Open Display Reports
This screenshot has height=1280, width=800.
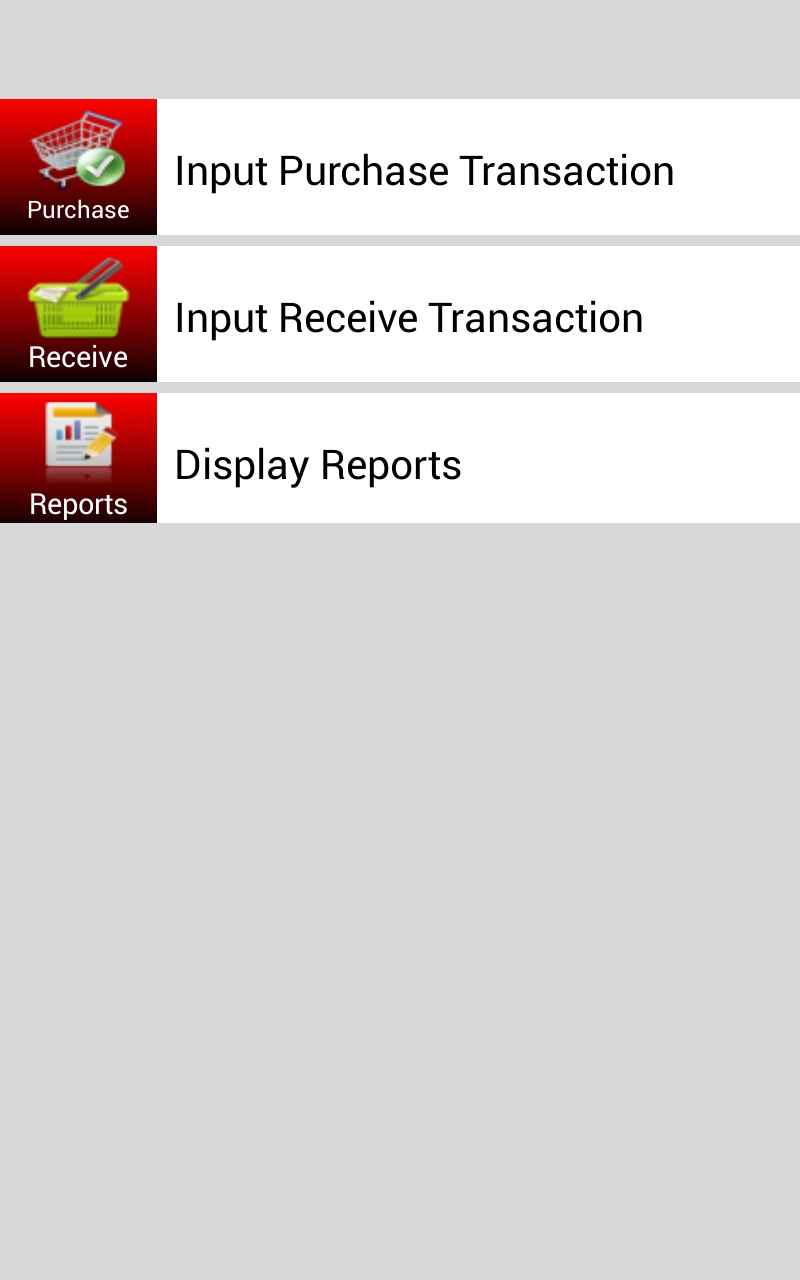(400, 458)
